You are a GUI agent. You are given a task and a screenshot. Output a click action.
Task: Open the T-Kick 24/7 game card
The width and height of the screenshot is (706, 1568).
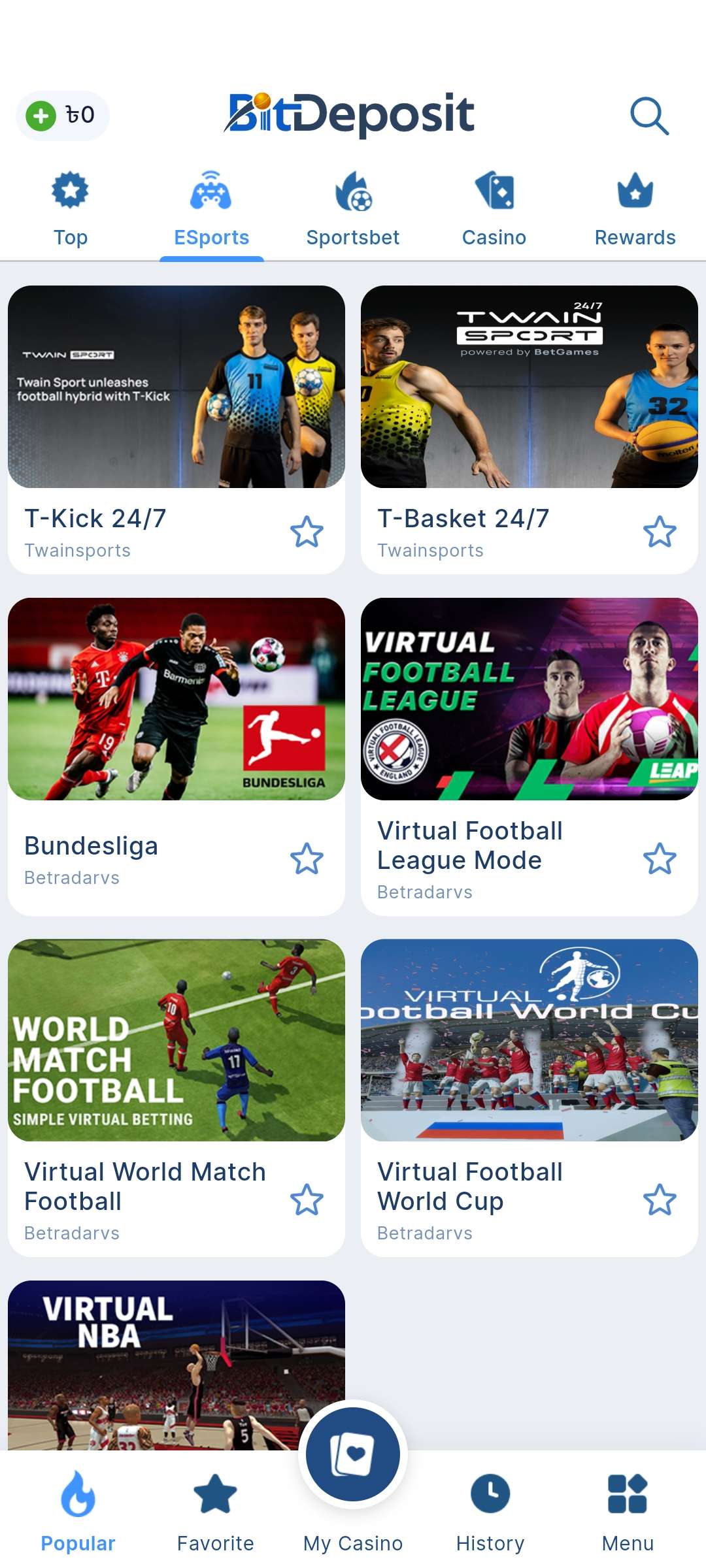176,387
